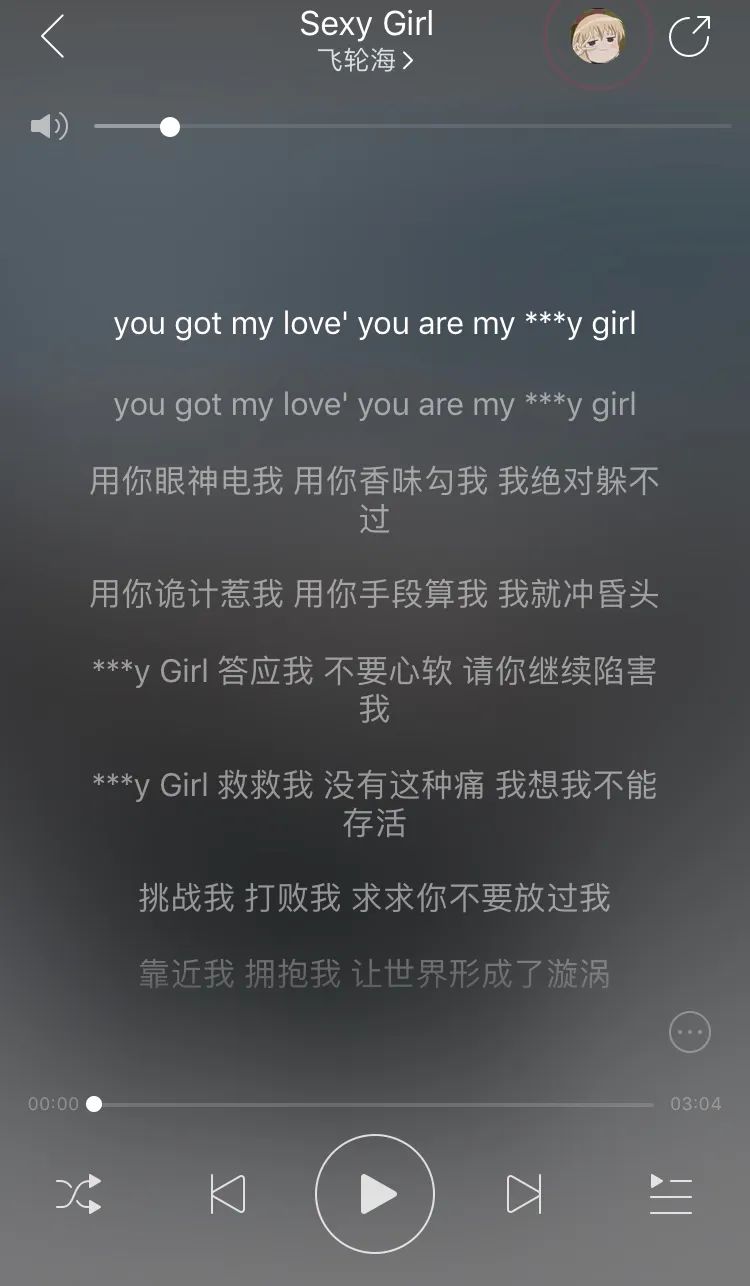Move the volume slider handle
Screen dimensions: 750x1286
pyautogui.click(x=170, y=126)
